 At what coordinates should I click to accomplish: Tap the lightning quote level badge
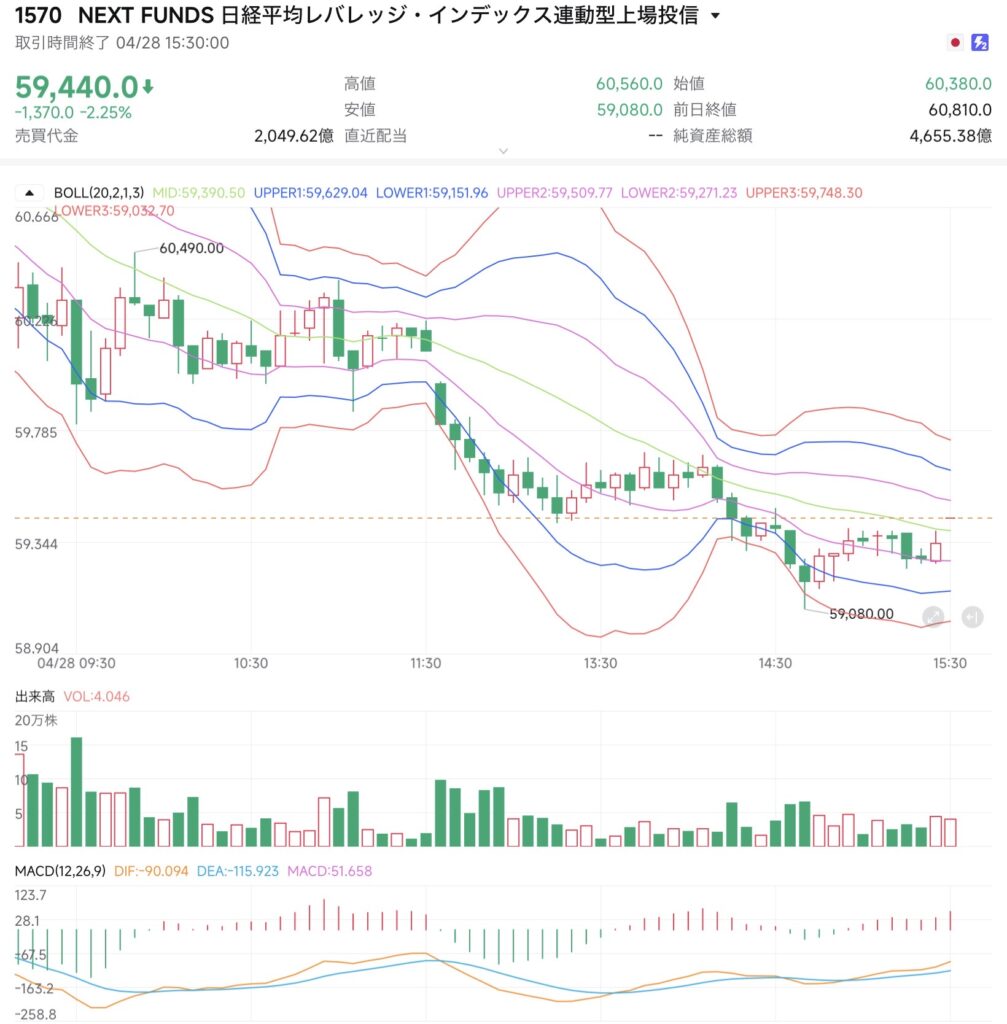[x=980, y=43]
